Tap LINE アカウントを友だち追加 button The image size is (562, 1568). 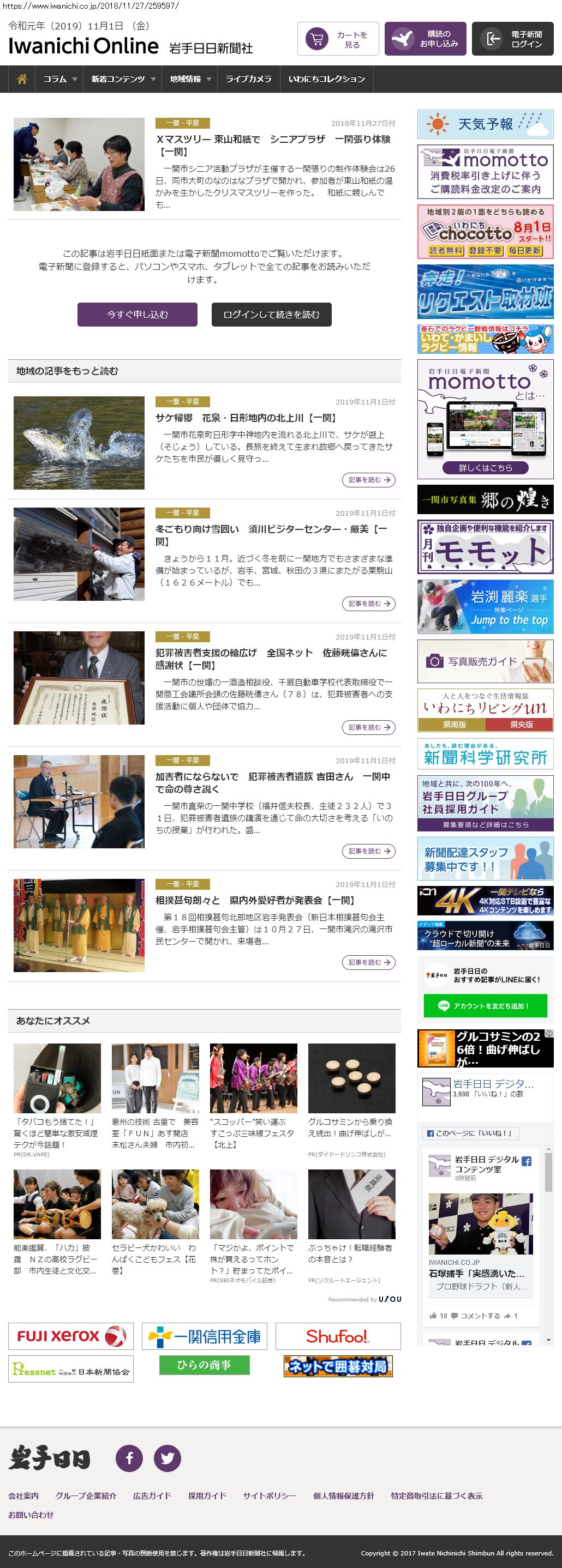click(x=485, y=1005)
